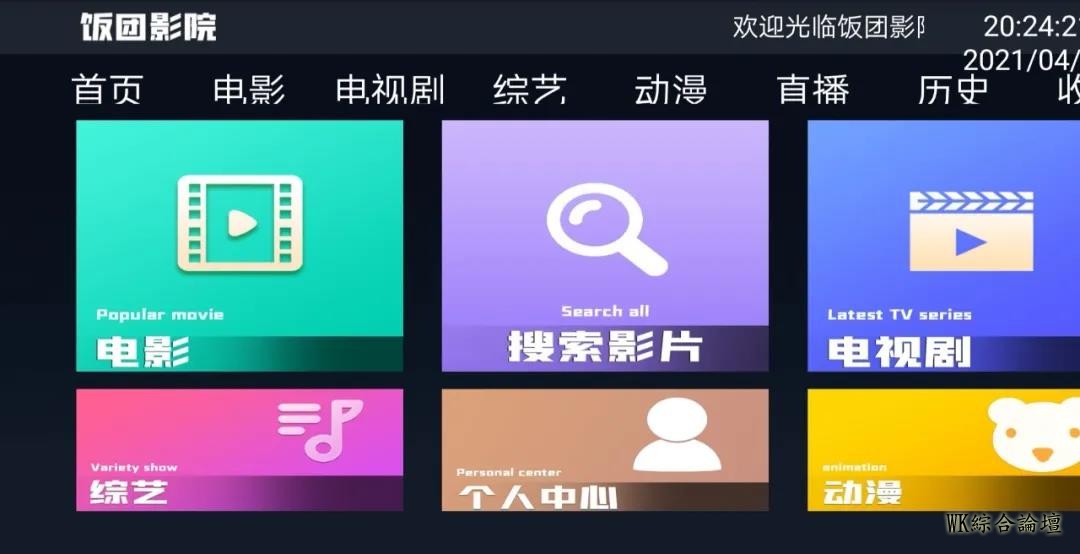Open the 个人中心 Personal center card

[605, 449]
